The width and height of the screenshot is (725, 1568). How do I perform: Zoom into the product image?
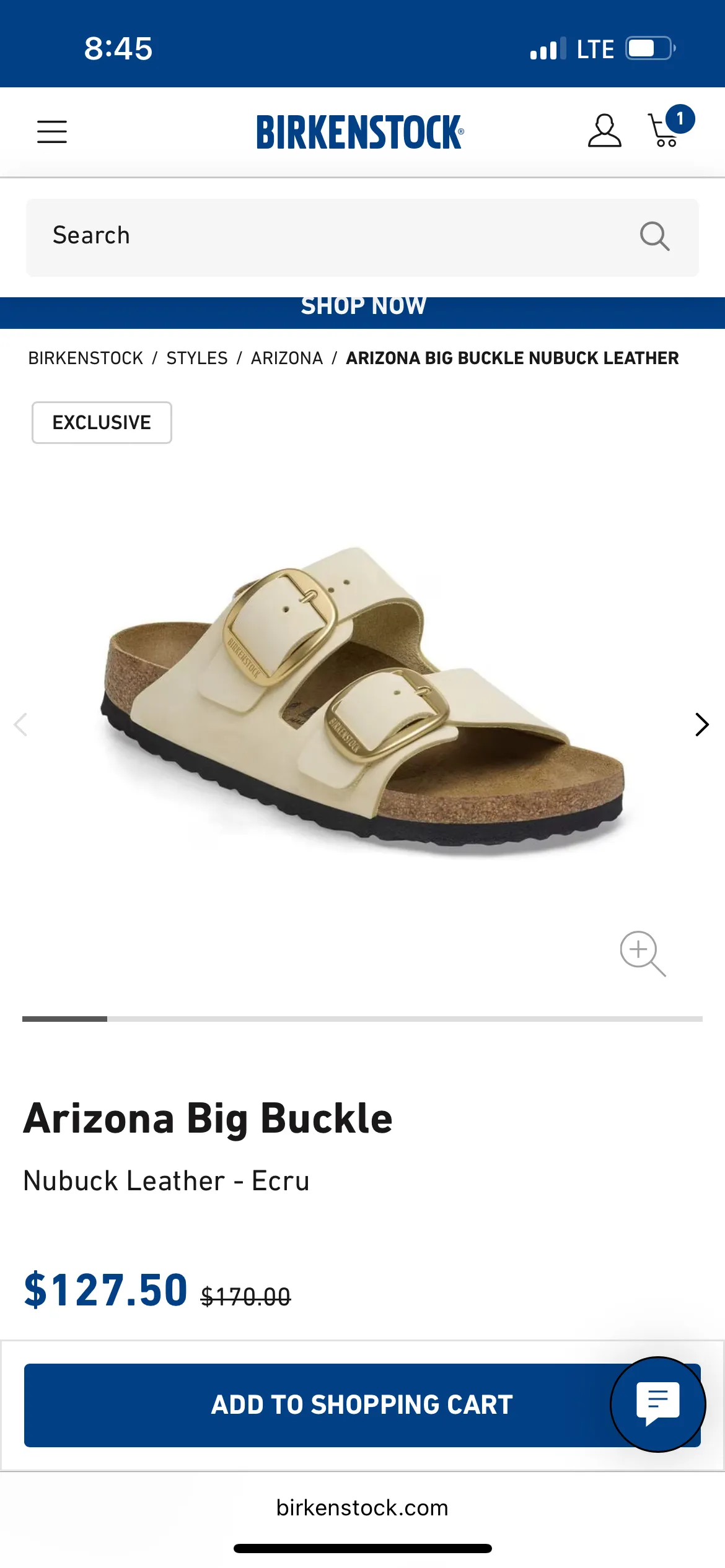(x=643, y=954)
